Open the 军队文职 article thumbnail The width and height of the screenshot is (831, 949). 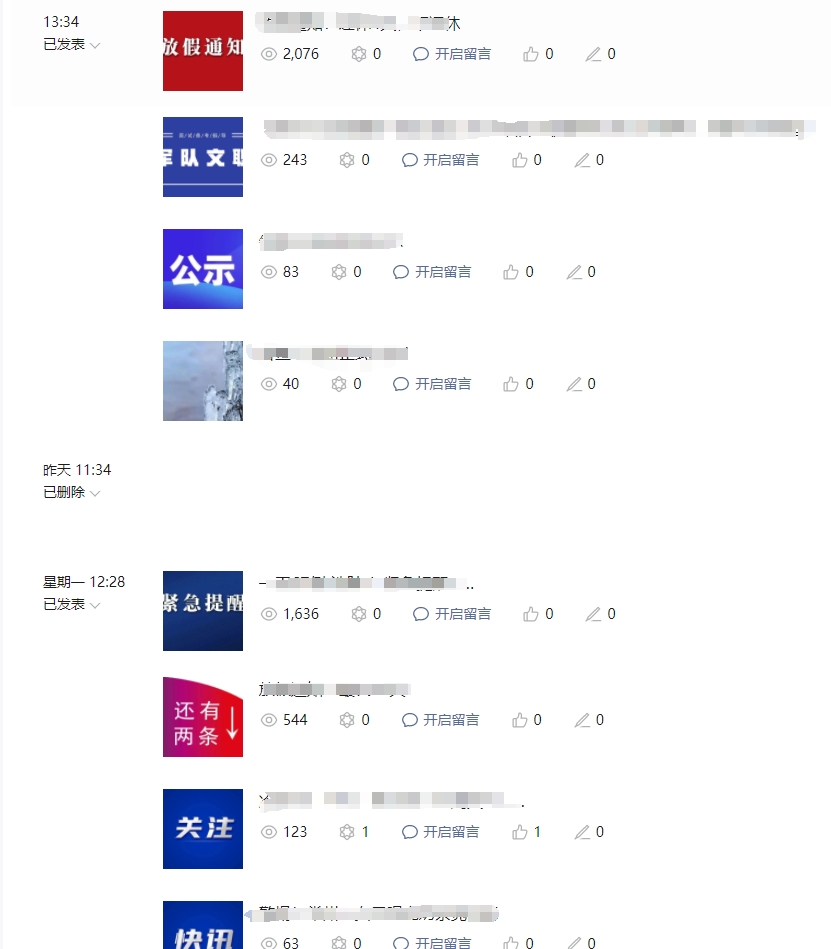(203, 157)
